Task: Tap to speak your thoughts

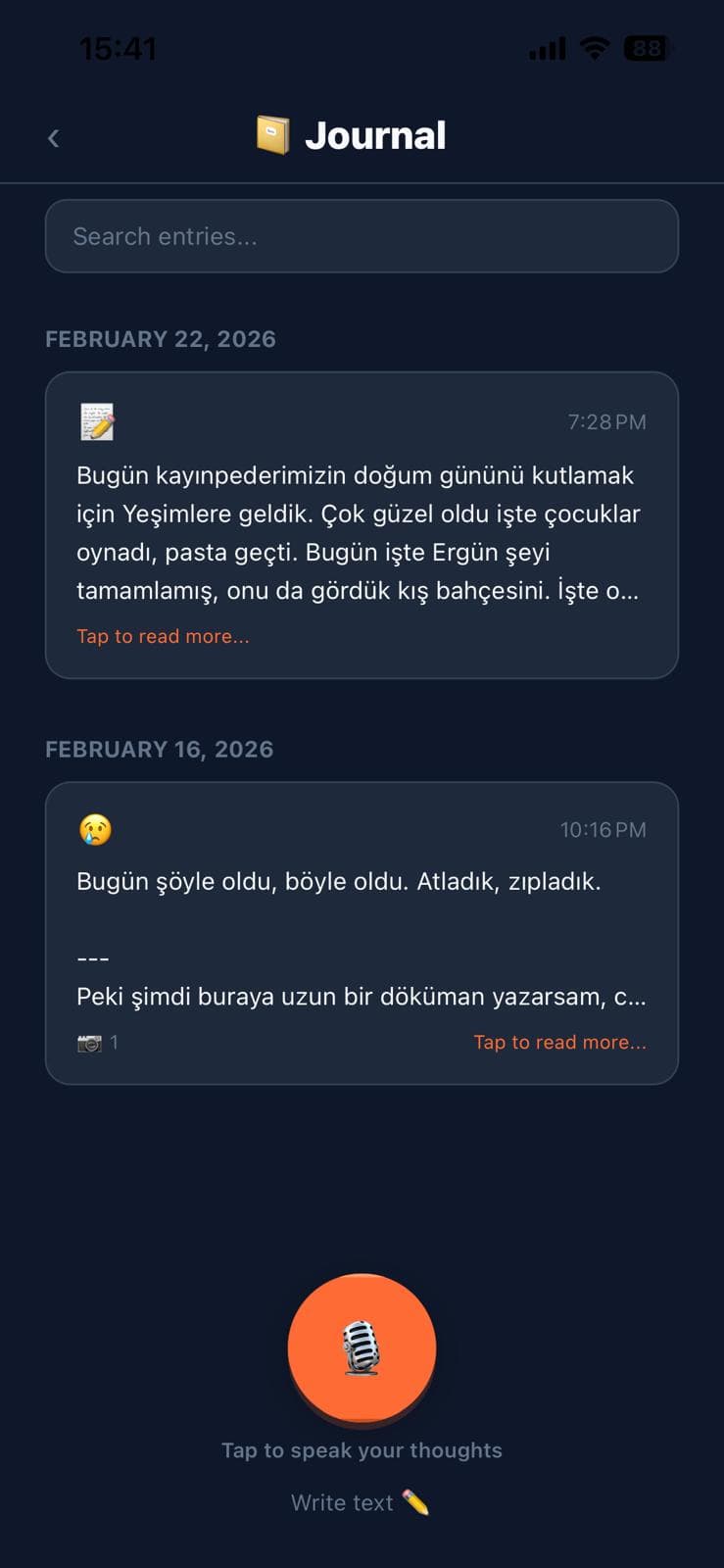Action: click(362, 1449)
